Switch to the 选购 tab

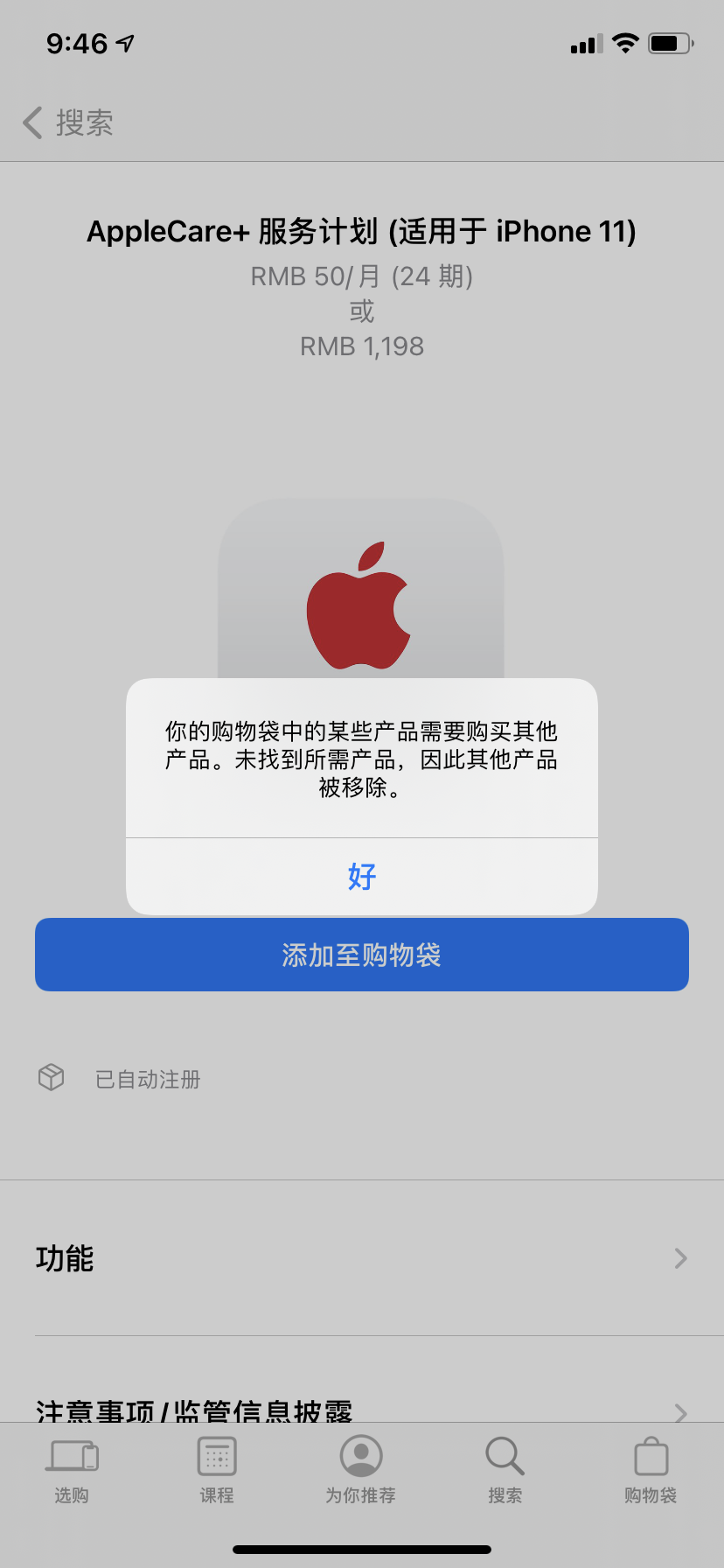pyautogui.click(x=72, y=1470)
